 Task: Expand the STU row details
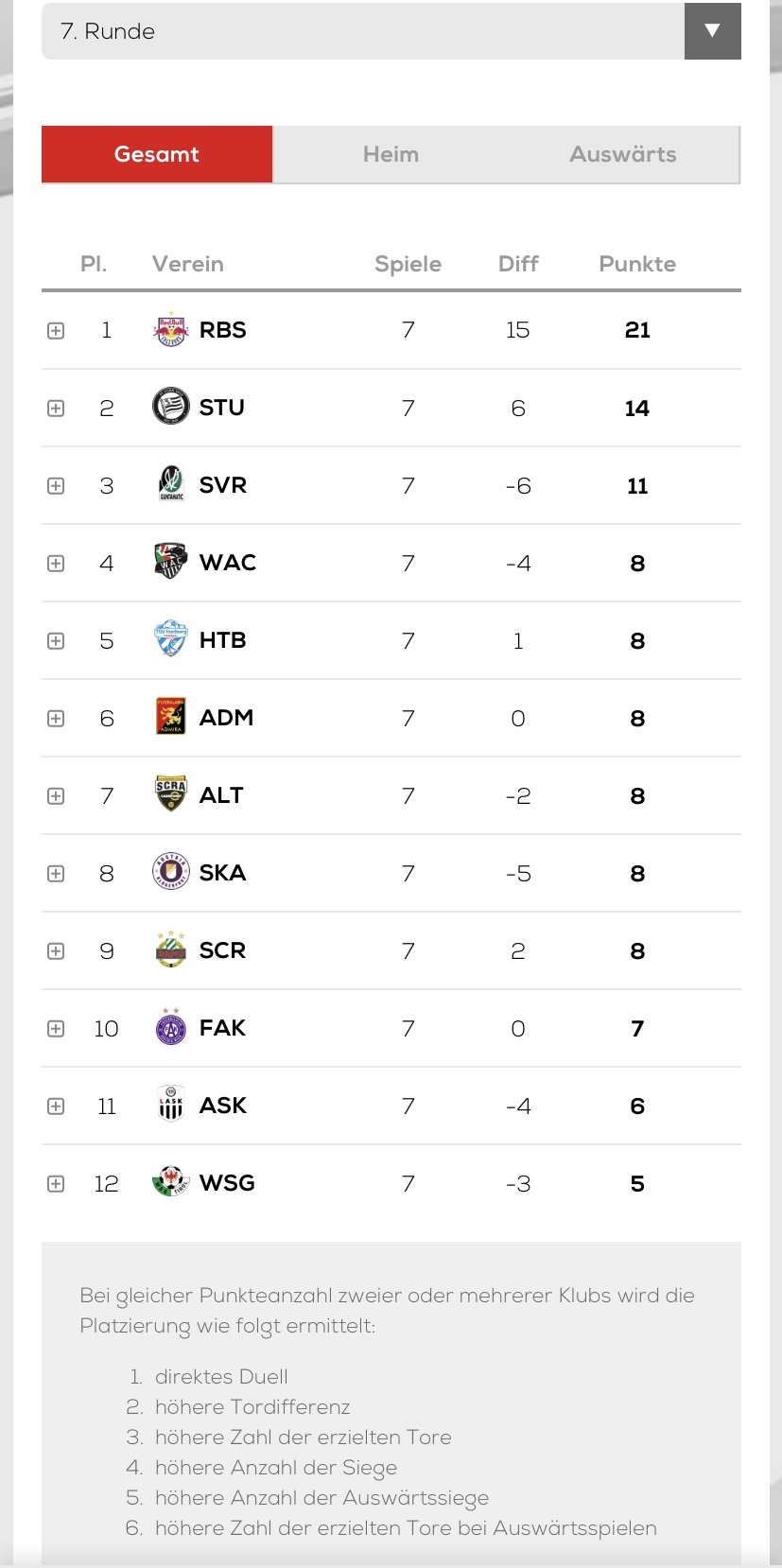pyautogui.click(x=56, y=409)
